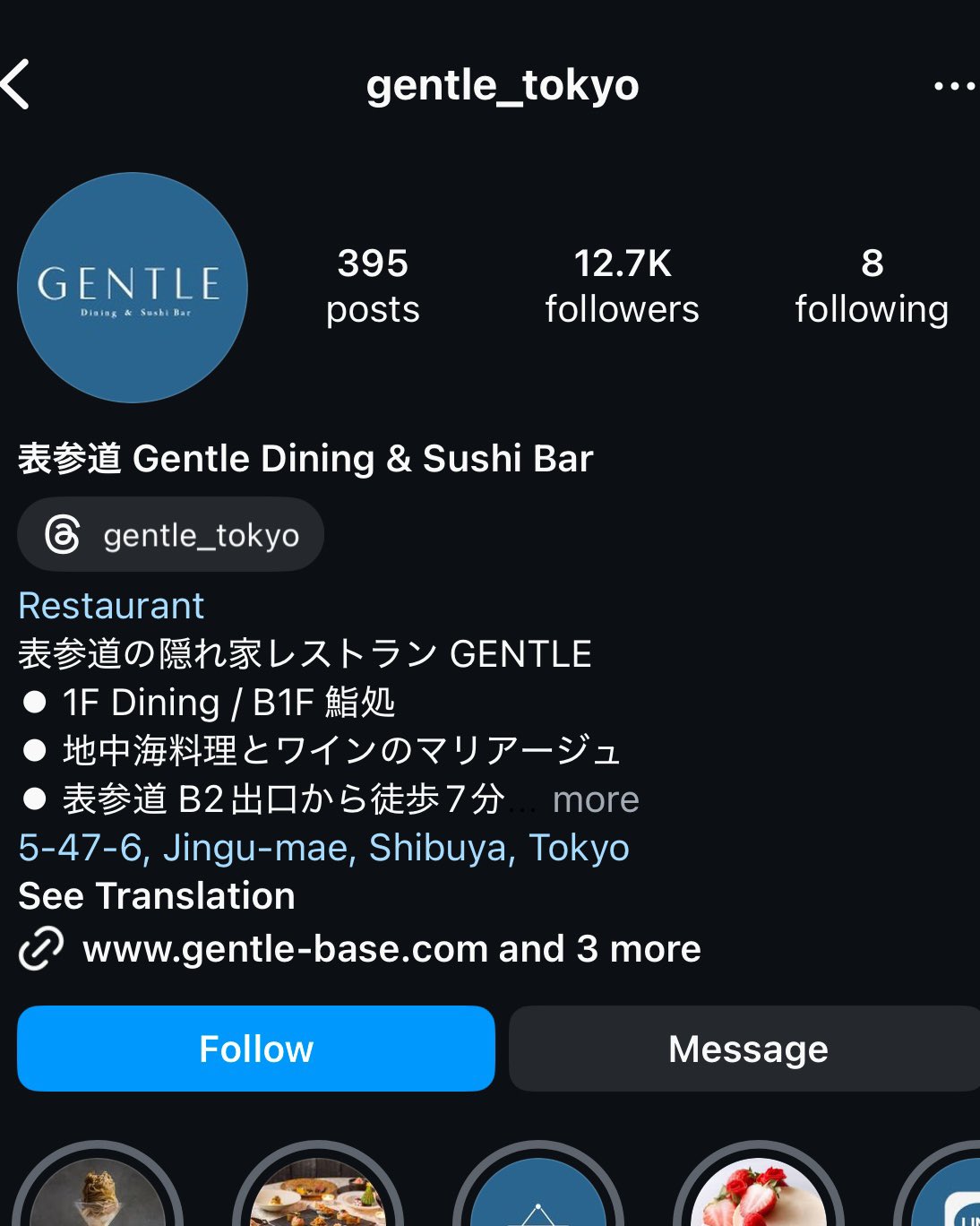The image size is (980, 1226).
Task: Open the www.gentle-base.com links
Action: click(x=391, y=949)
